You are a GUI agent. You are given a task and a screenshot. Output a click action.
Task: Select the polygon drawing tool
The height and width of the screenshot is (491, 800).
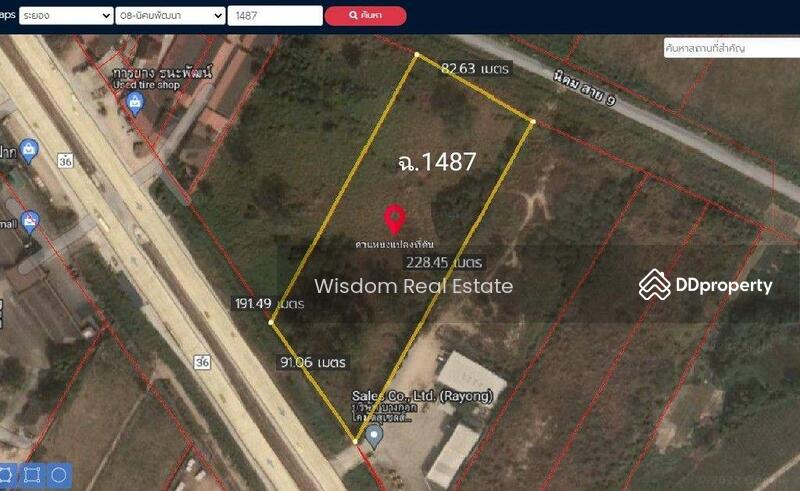[x=6, y=475]
